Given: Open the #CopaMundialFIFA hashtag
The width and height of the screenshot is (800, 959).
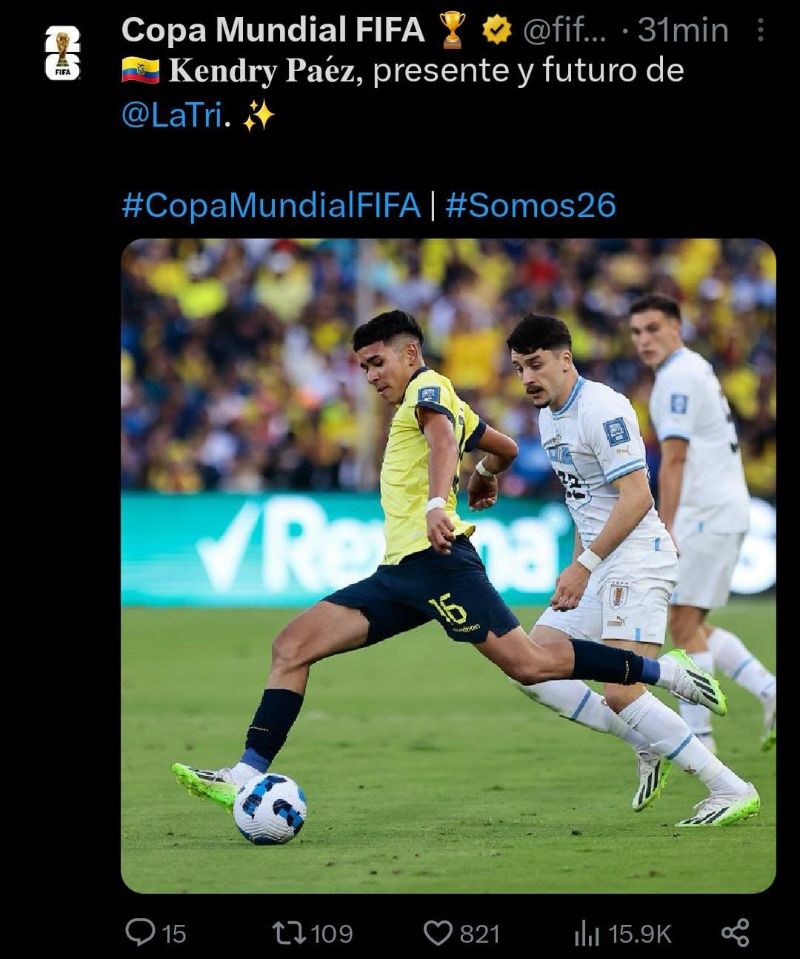Looking at the screenshot, I should [270, 206].
